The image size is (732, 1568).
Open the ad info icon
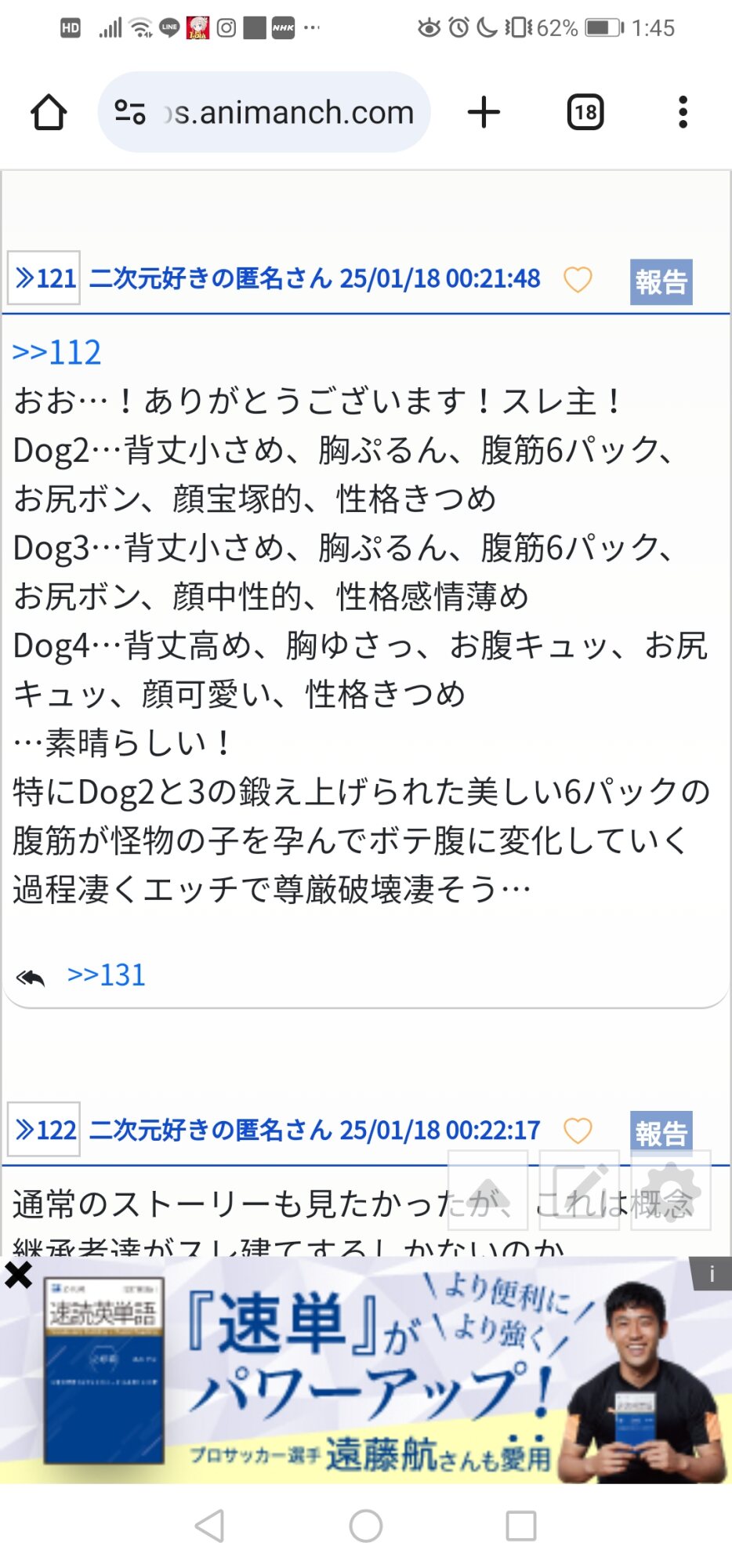pyautogui.click(x=711, y=1274)
